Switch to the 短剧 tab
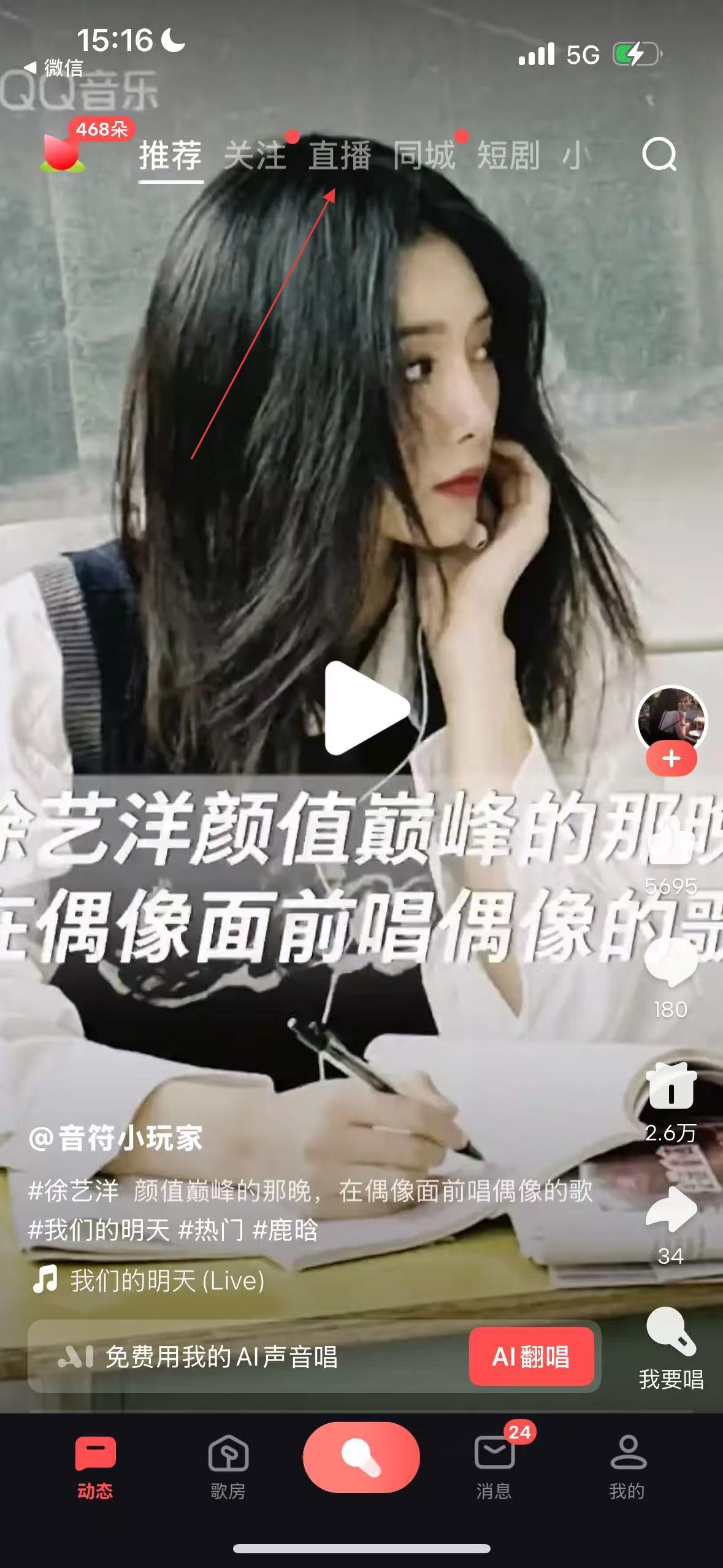Viewport: 723px width, 1568px height. (508, 155)
